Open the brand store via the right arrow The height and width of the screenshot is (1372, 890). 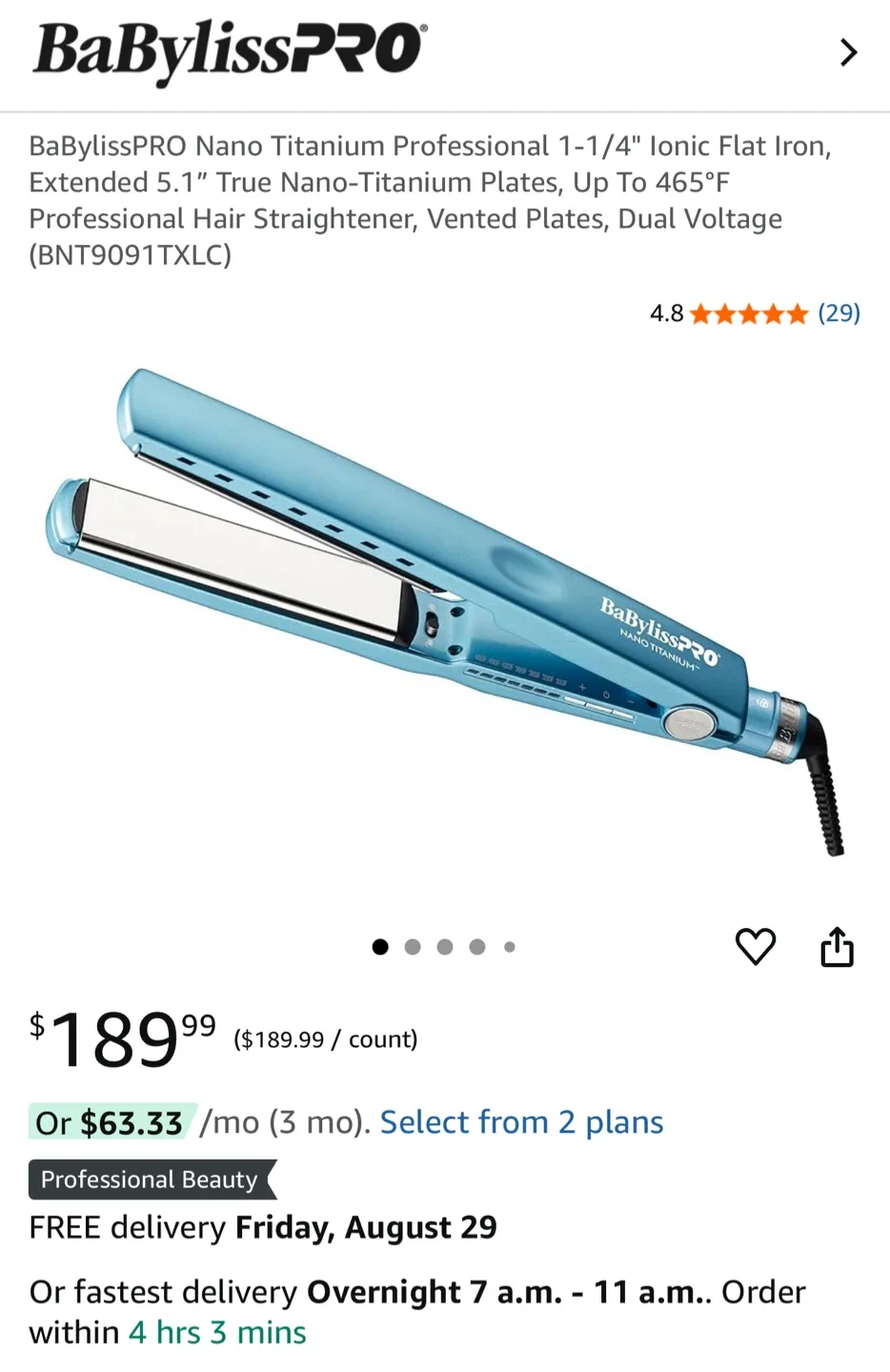pos(848,53)
